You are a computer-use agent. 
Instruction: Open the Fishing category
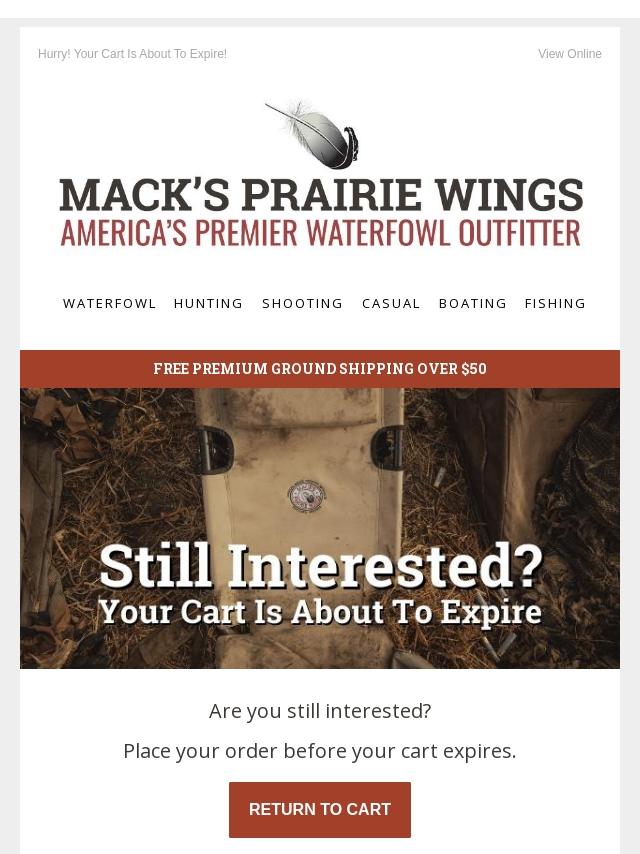coord(555,303)
